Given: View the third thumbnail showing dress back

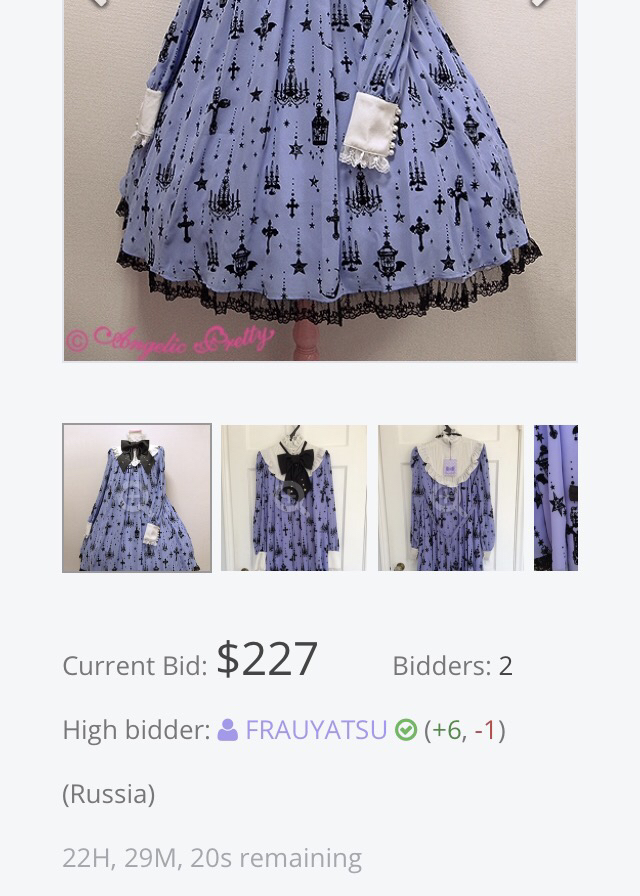Looking at the screenshot, I should 450,498.
